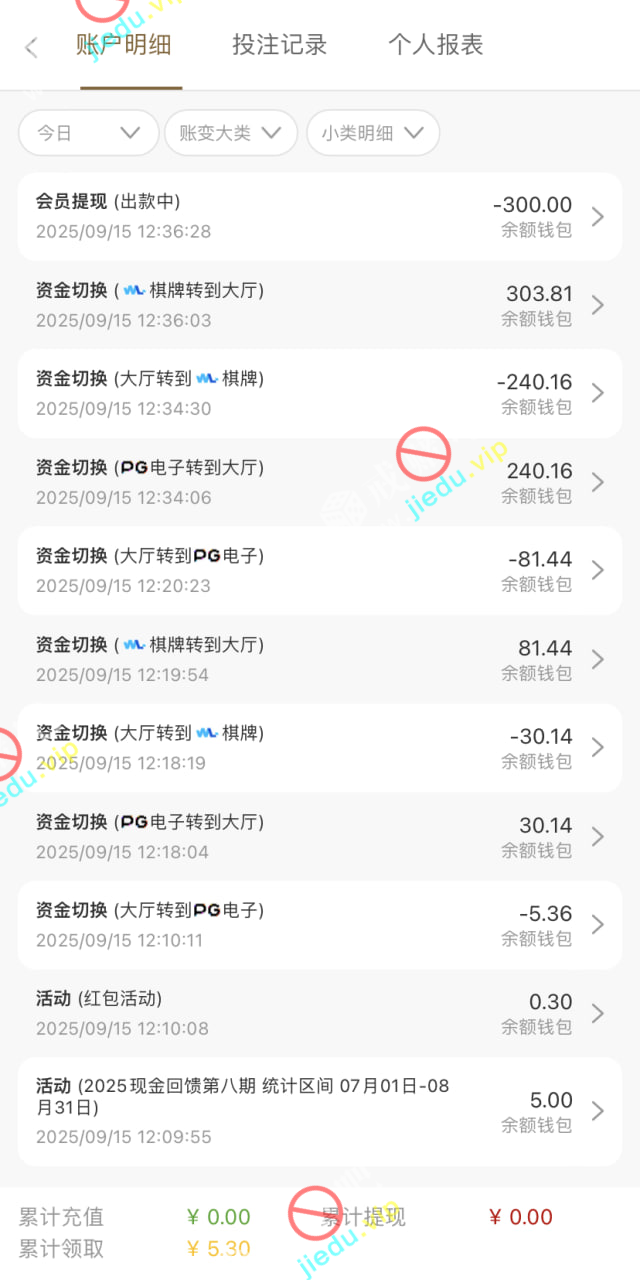Select the 账户明细 tab
This screenshot has height=1280, width=640.
pos(124,45)
